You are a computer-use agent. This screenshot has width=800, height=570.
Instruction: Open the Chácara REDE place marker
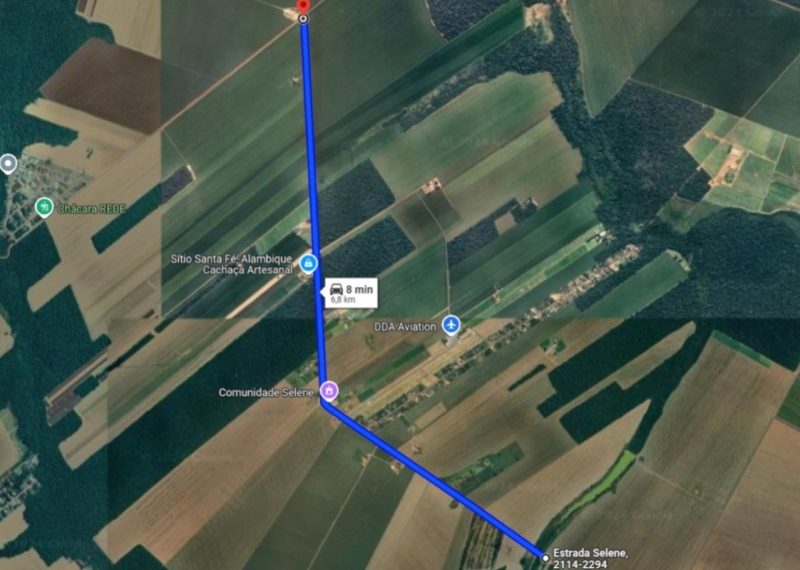coord(43,207)
